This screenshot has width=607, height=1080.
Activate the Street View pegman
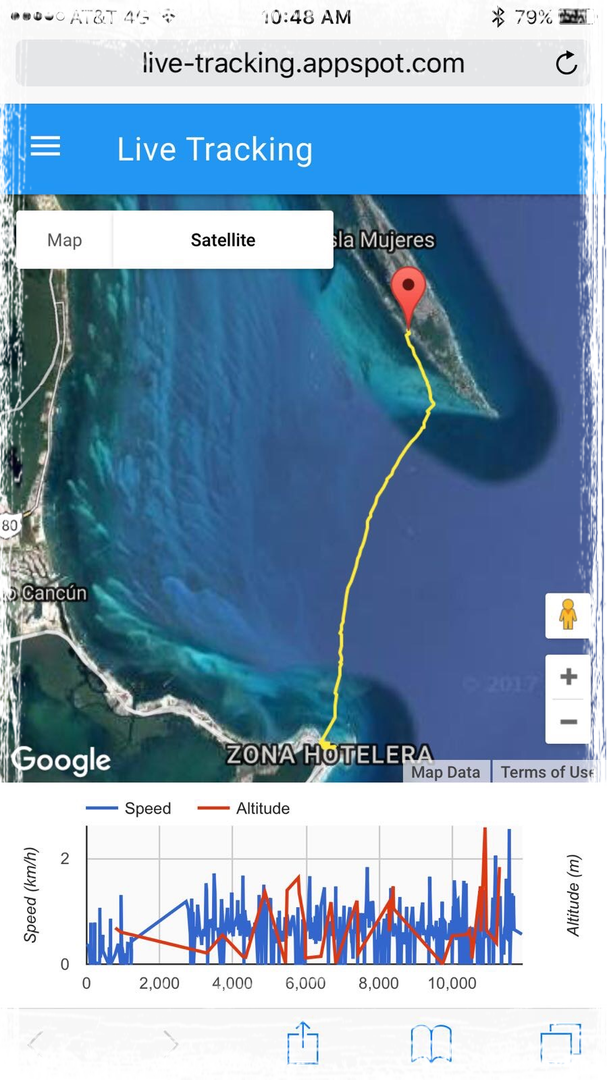coord(568,615)
